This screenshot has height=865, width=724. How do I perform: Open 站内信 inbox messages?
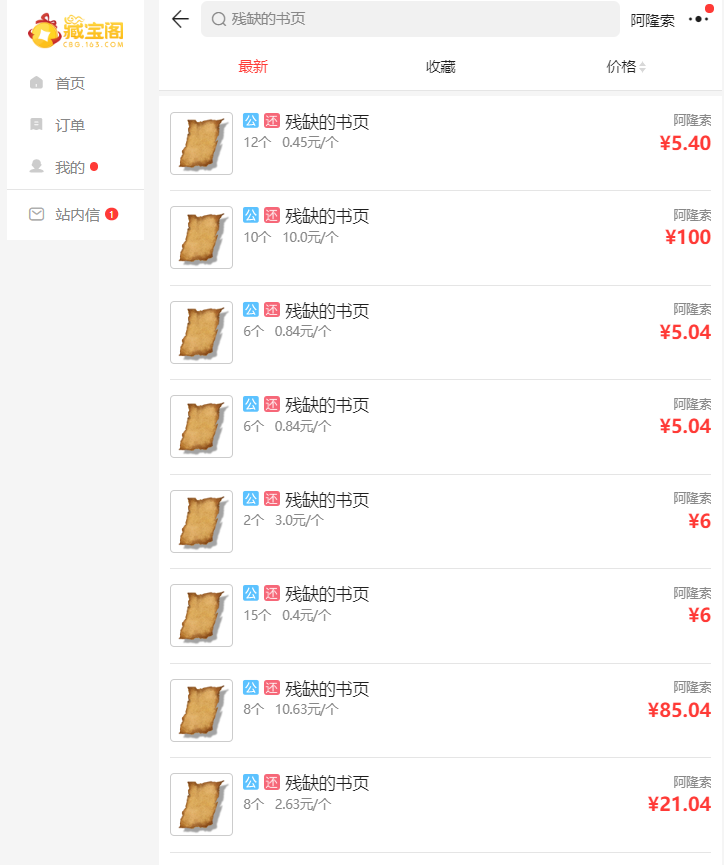(77, 214)
